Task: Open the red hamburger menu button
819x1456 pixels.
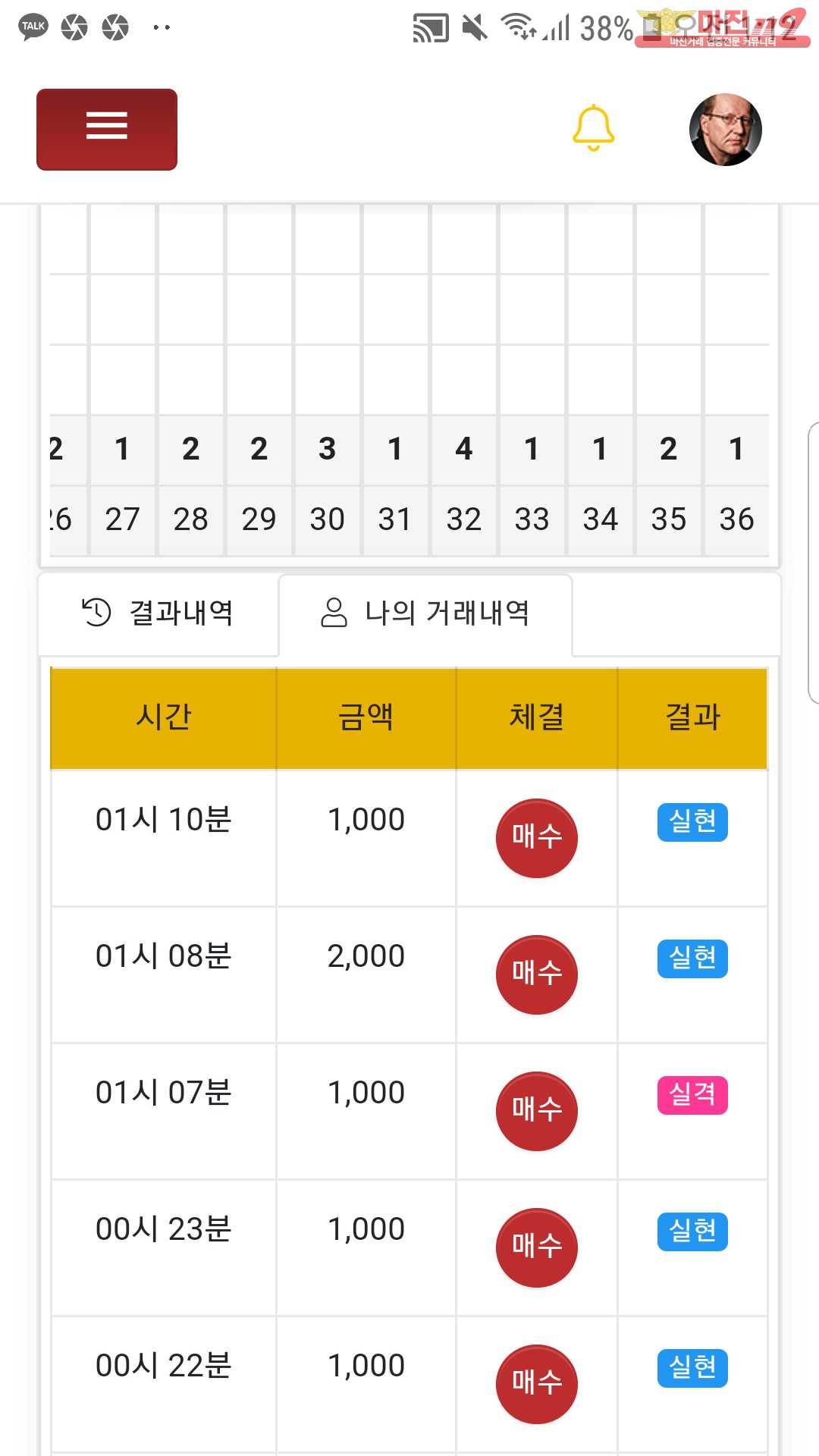Action: coord(107,130)
